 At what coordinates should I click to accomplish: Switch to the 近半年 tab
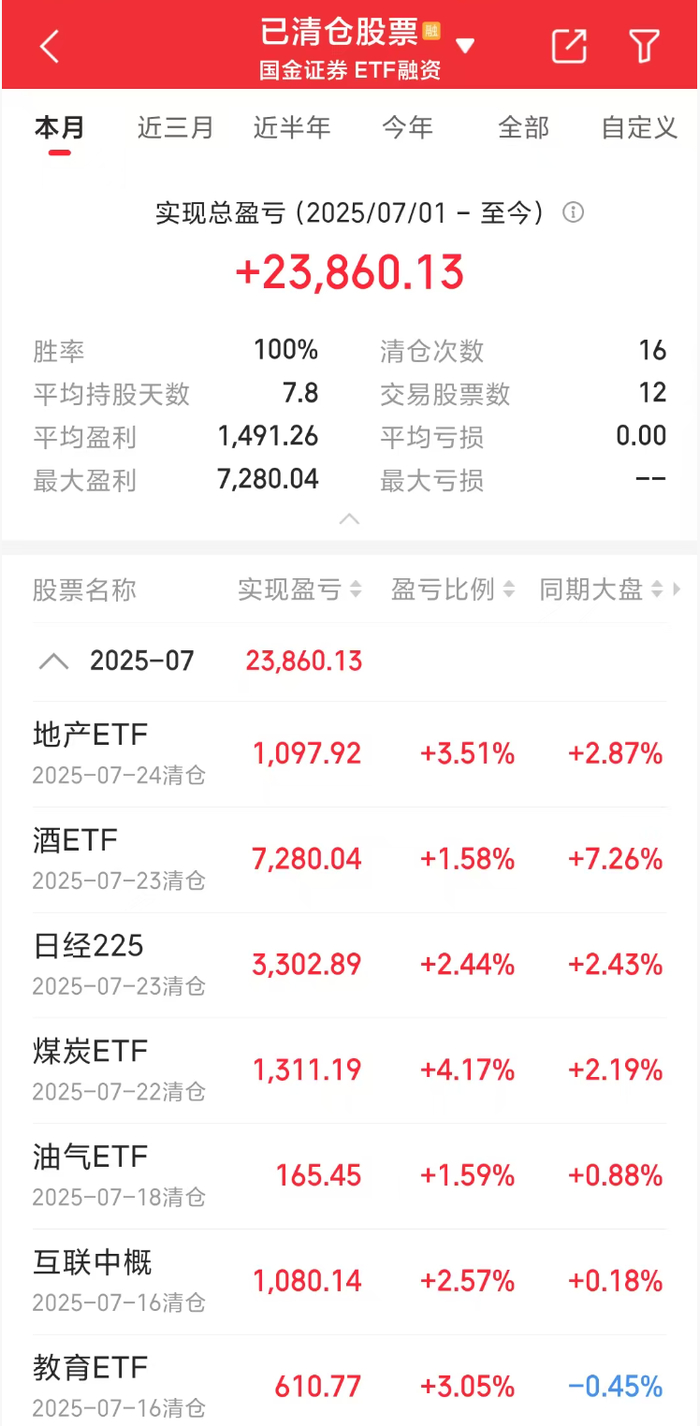coord(291,128)
